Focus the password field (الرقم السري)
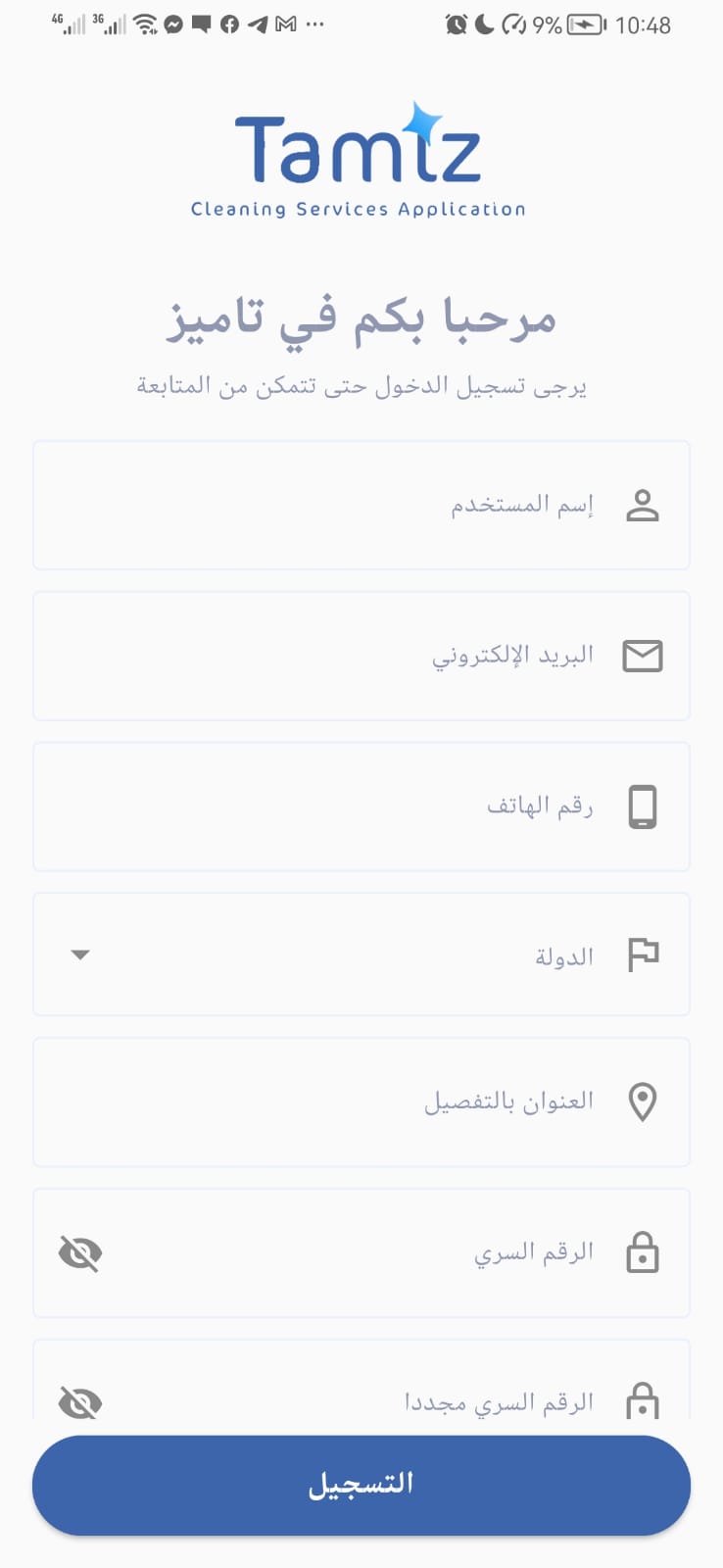The height and width of the screenshot is (1568, 723). coord(361,1253)
